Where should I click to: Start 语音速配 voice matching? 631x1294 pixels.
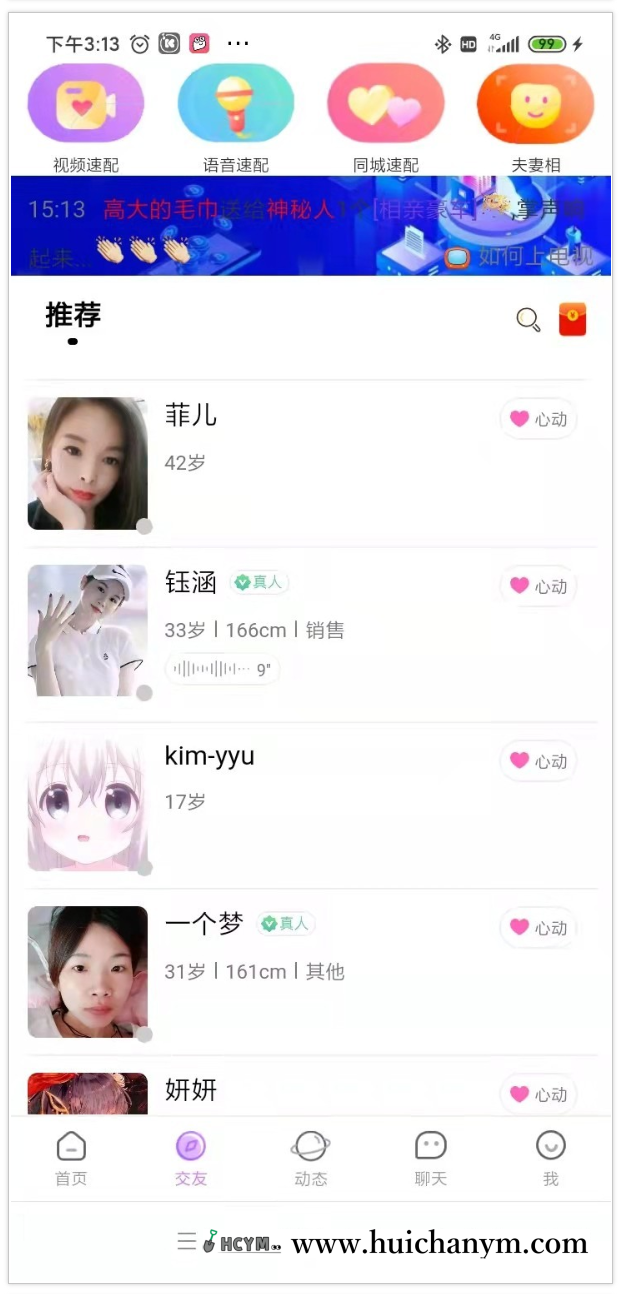point(236,104)
